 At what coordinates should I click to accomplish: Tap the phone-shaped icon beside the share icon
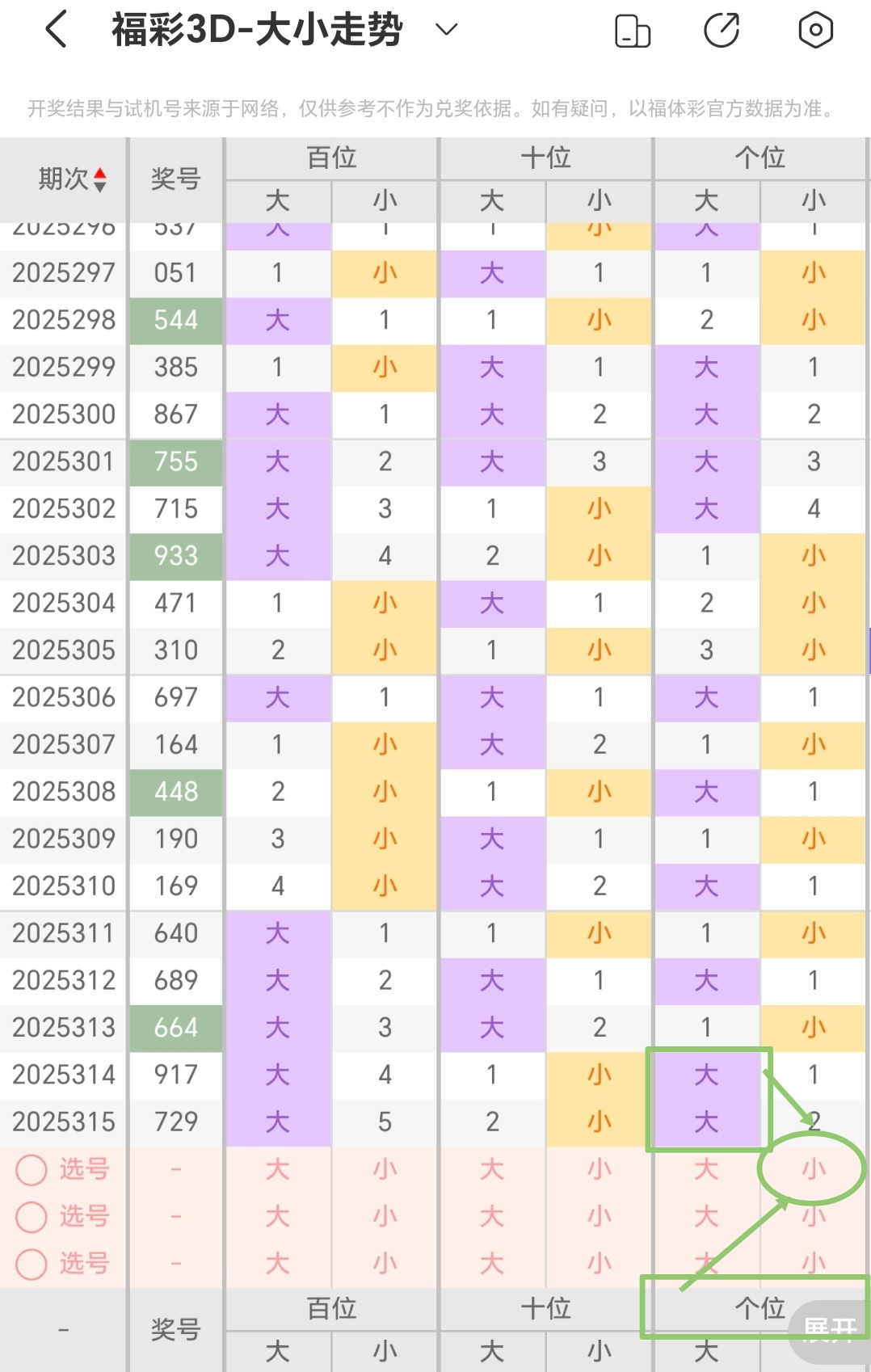633,32
